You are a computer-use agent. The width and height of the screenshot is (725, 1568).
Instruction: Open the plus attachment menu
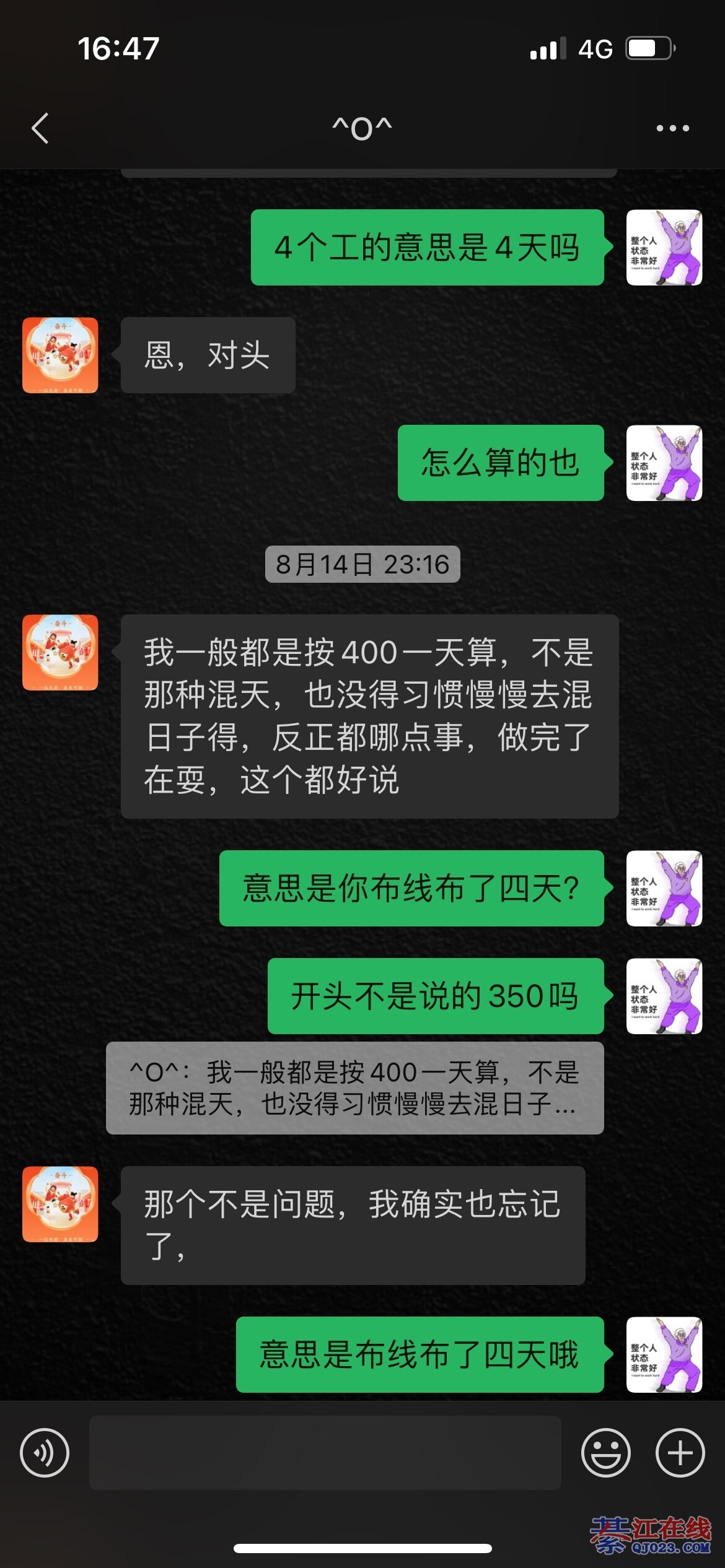coord(680,1452)
